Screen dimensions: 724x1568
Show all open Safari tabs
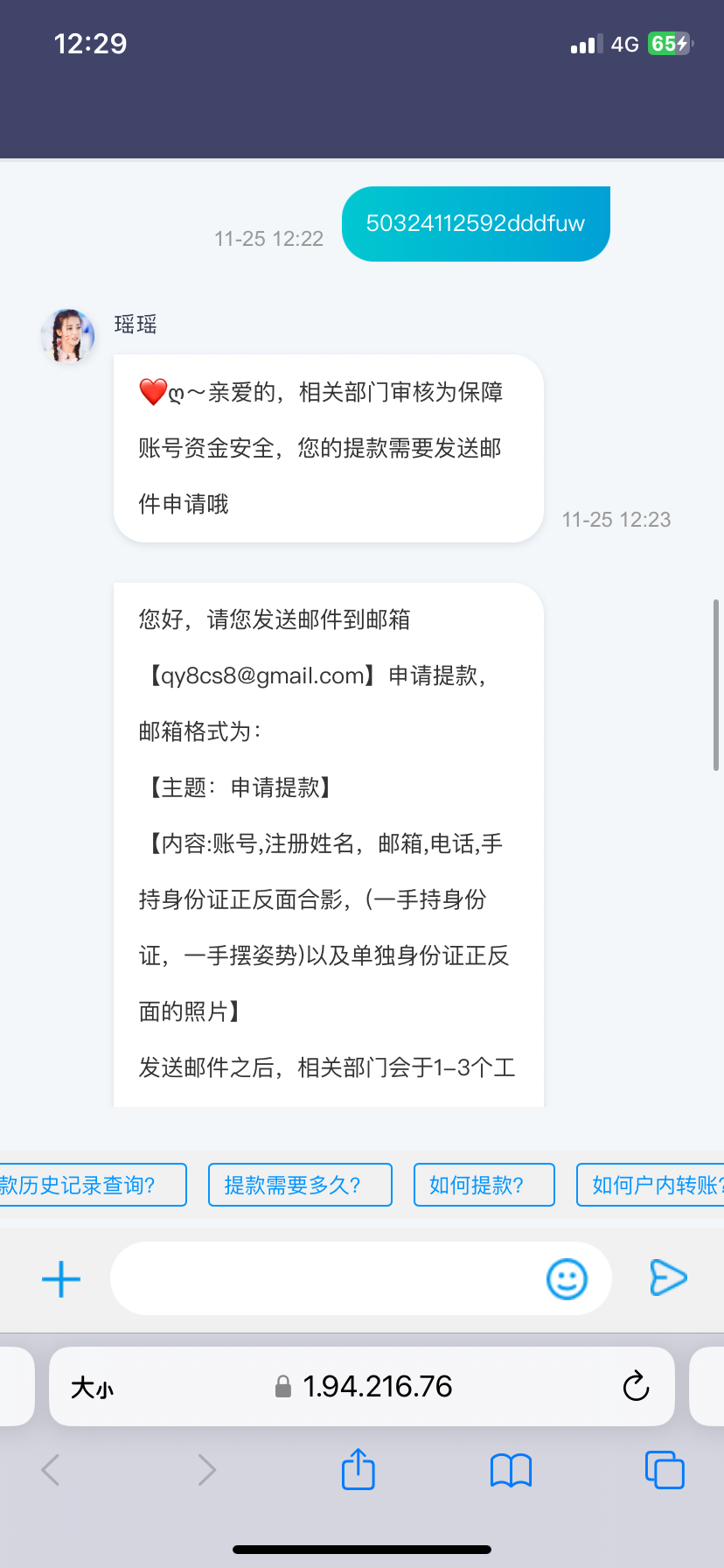pyautogui.click(x=664, y=1469)
